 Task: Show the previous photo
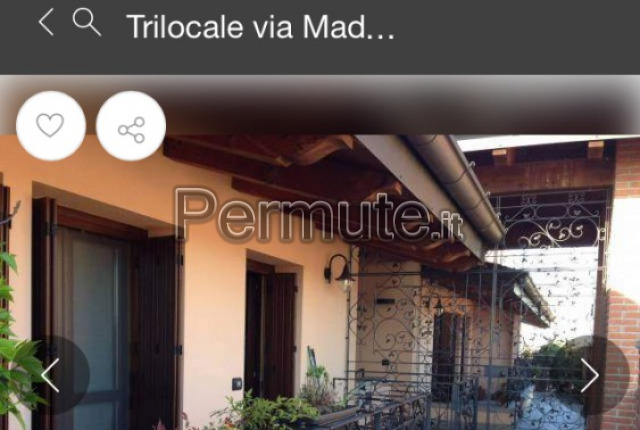pyautogui.click(x=51, y=376)
